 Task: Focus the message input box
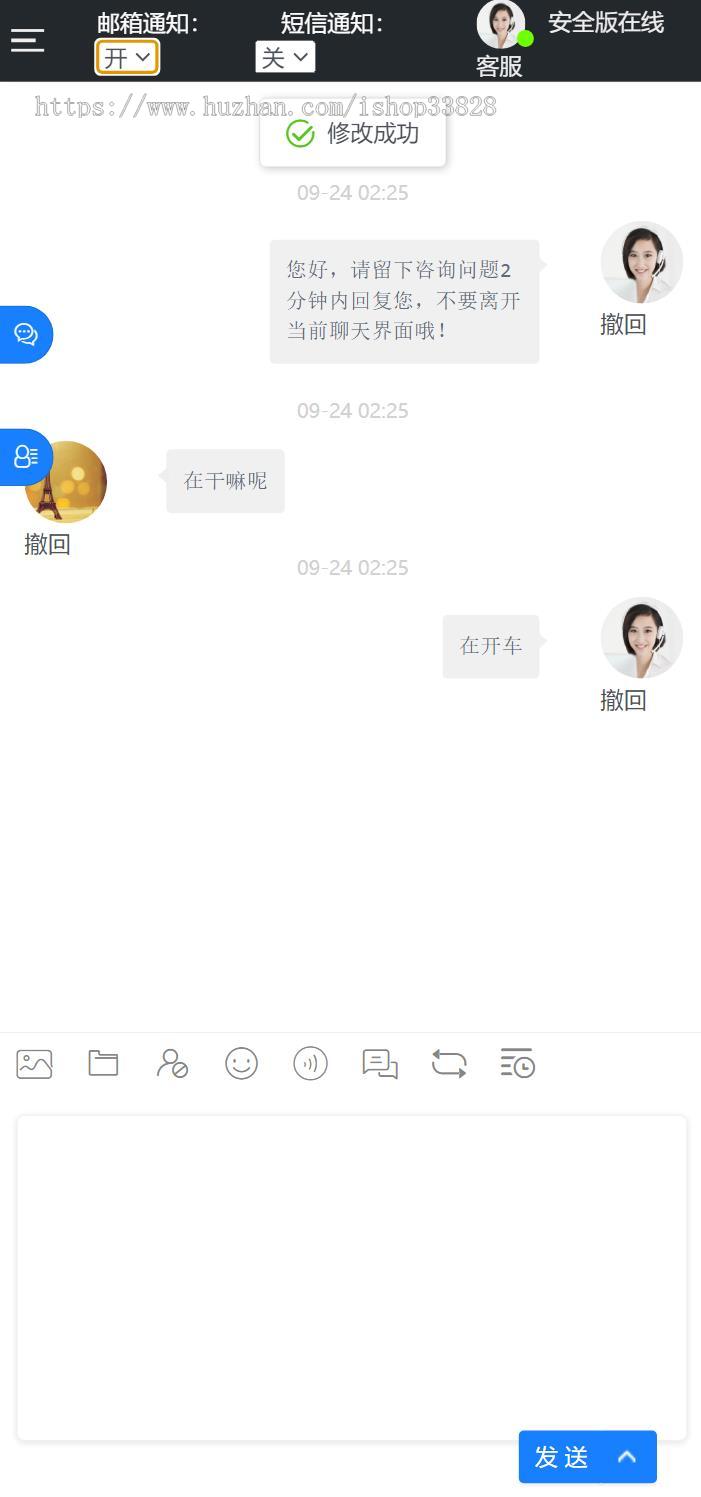pos(351,1275)
